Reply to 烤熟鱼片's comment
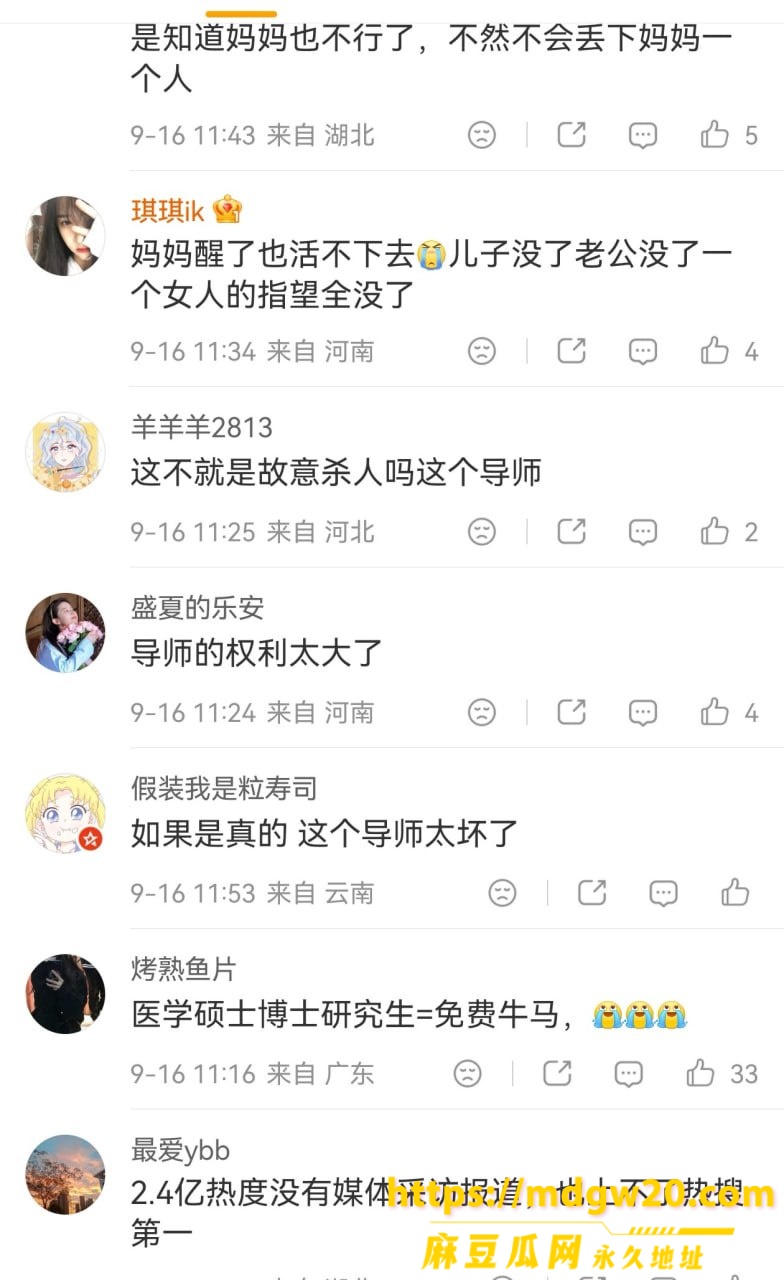The width and height of the screenshot is (784, 1280). pyautogui.click(x=629, y=1073)
